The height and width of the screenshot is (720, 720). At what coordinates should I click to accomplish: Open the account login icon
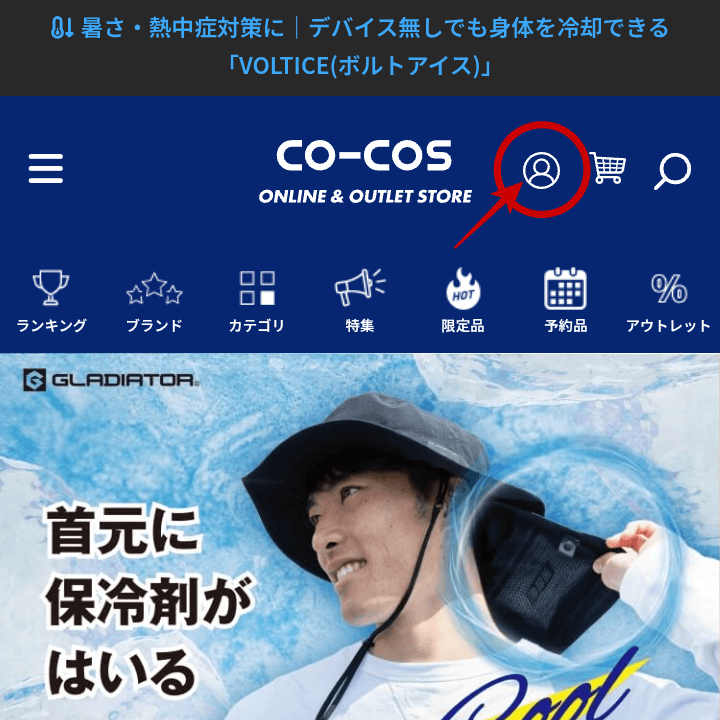[x=541, y=170]
